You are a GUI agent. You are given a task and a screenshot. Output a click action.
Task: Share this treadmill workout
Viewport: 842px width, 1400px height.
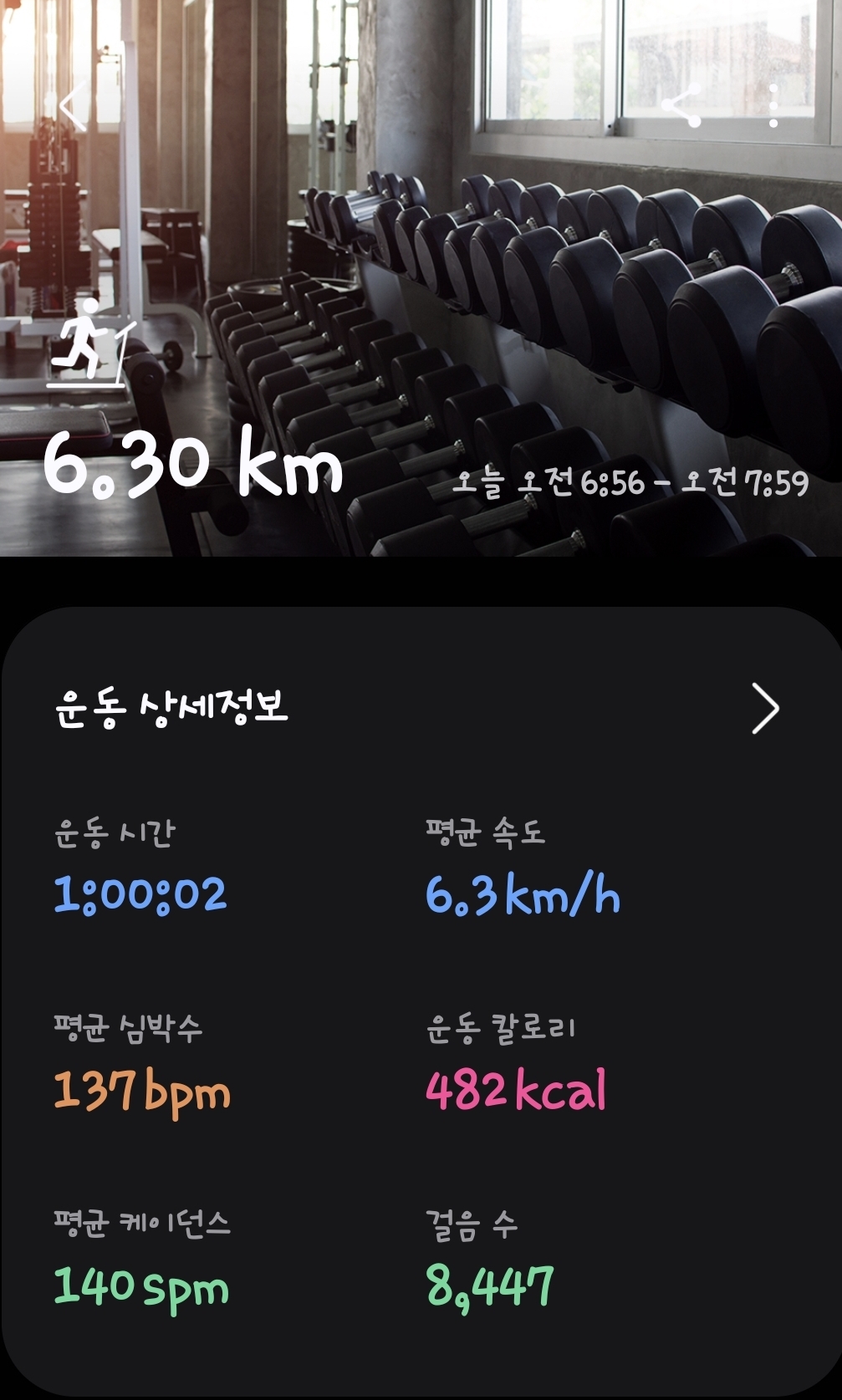(x=681, y=107)
